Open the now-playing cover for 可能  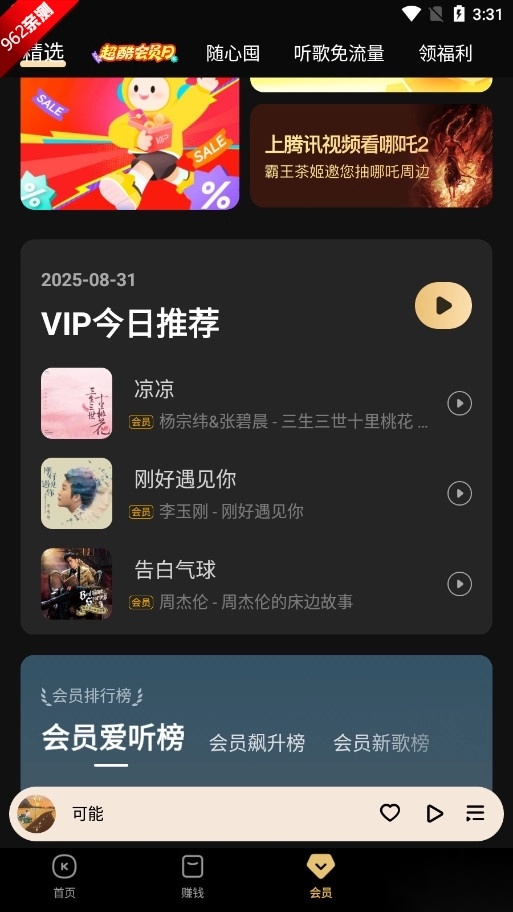(36, 814)
